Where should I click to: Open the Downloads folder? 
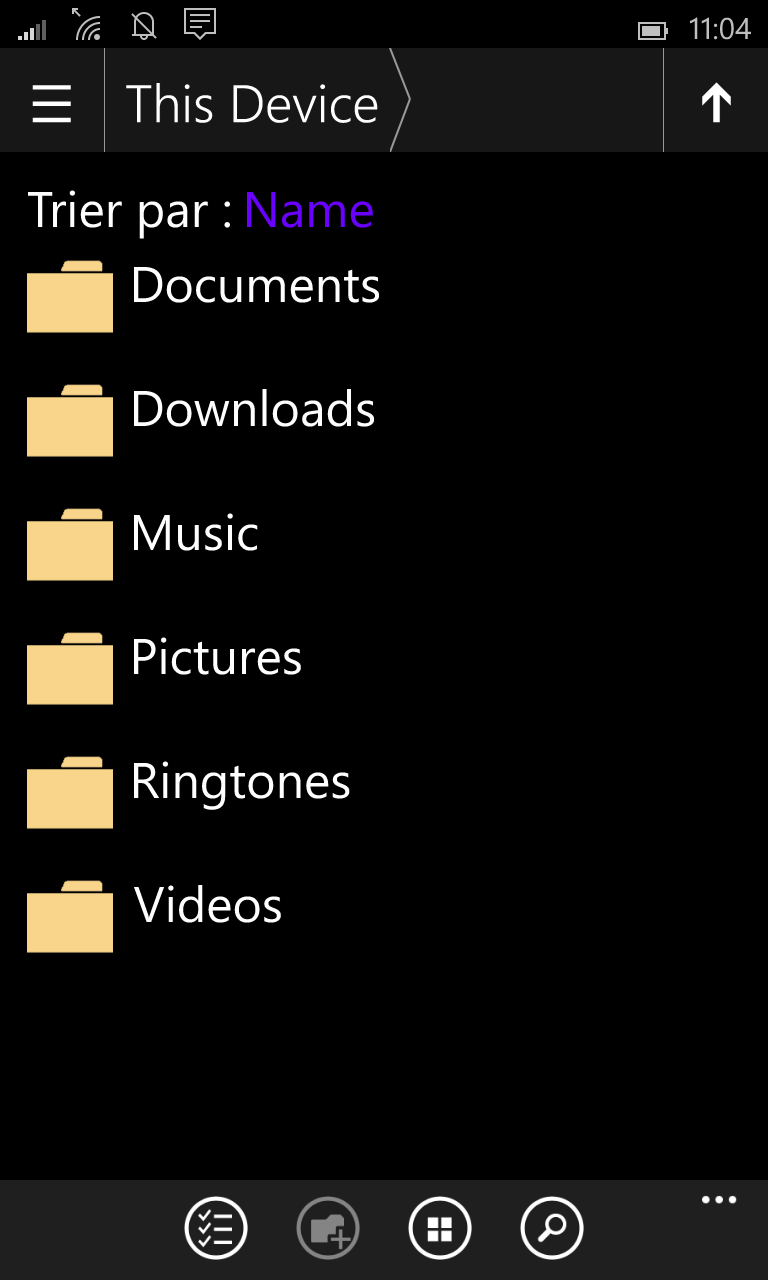[x=253, y=410]
